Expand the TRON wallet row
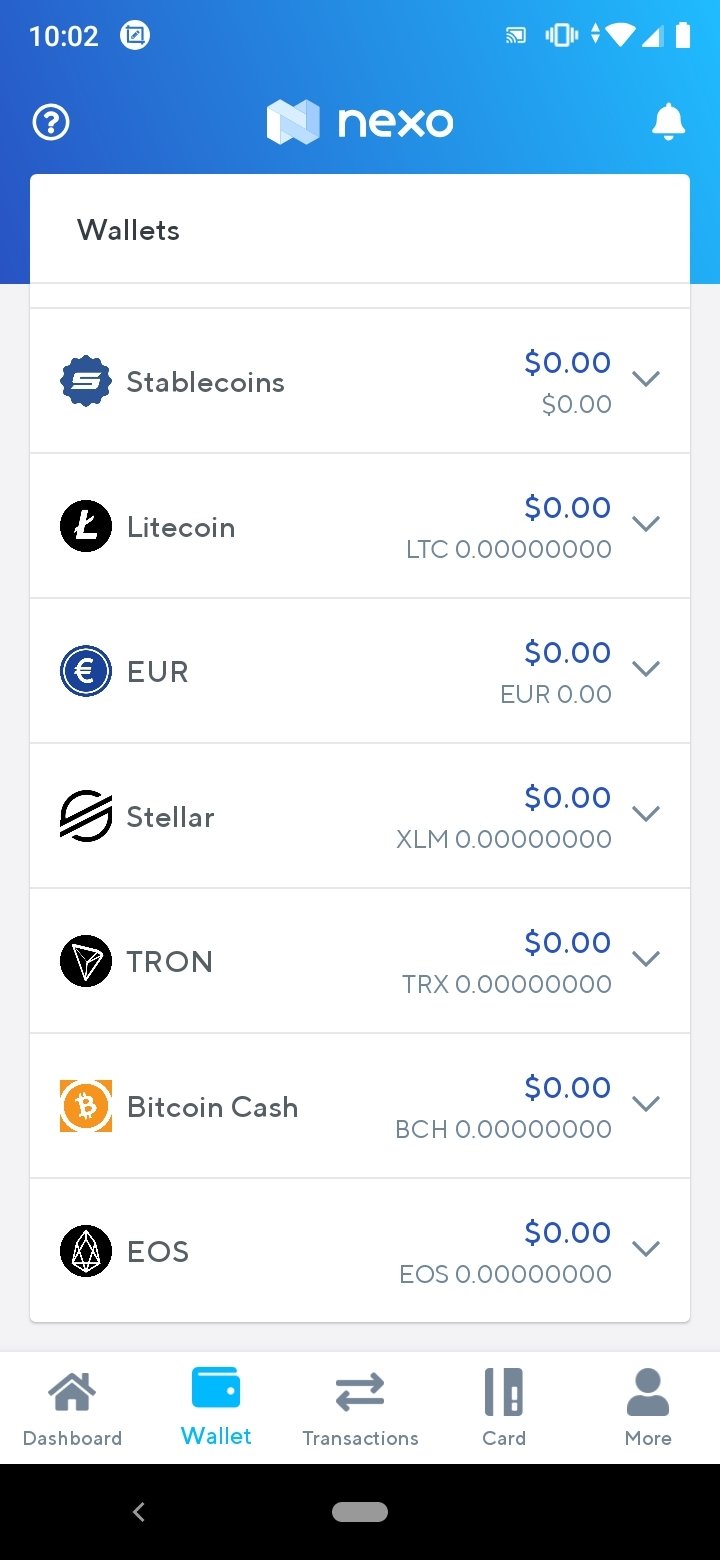Image resolution: width=720 pixels, height=1560 pixels. [x=360, y=961]
